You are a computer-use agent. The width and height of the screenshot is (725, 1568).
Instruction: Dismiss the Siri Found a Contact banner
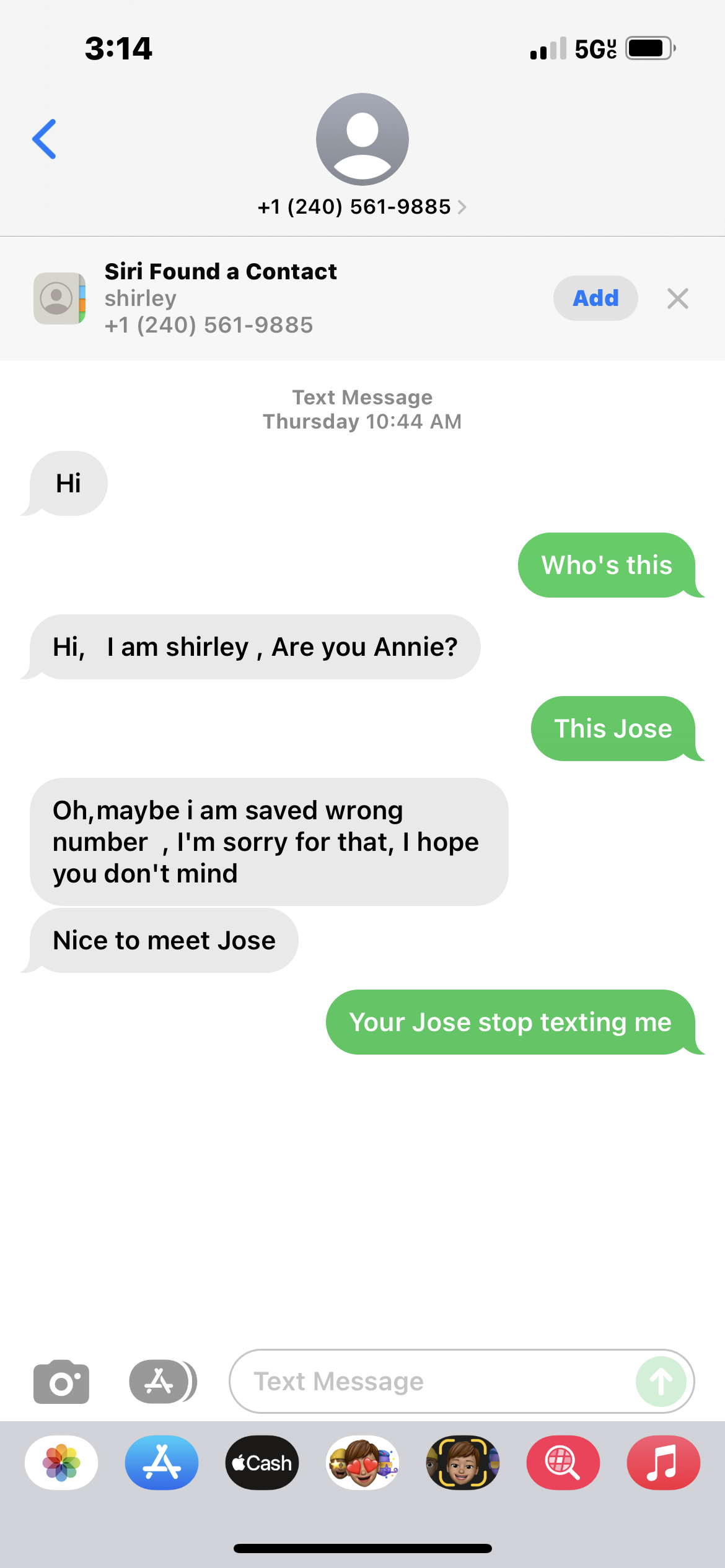click(x=678, y=298)
